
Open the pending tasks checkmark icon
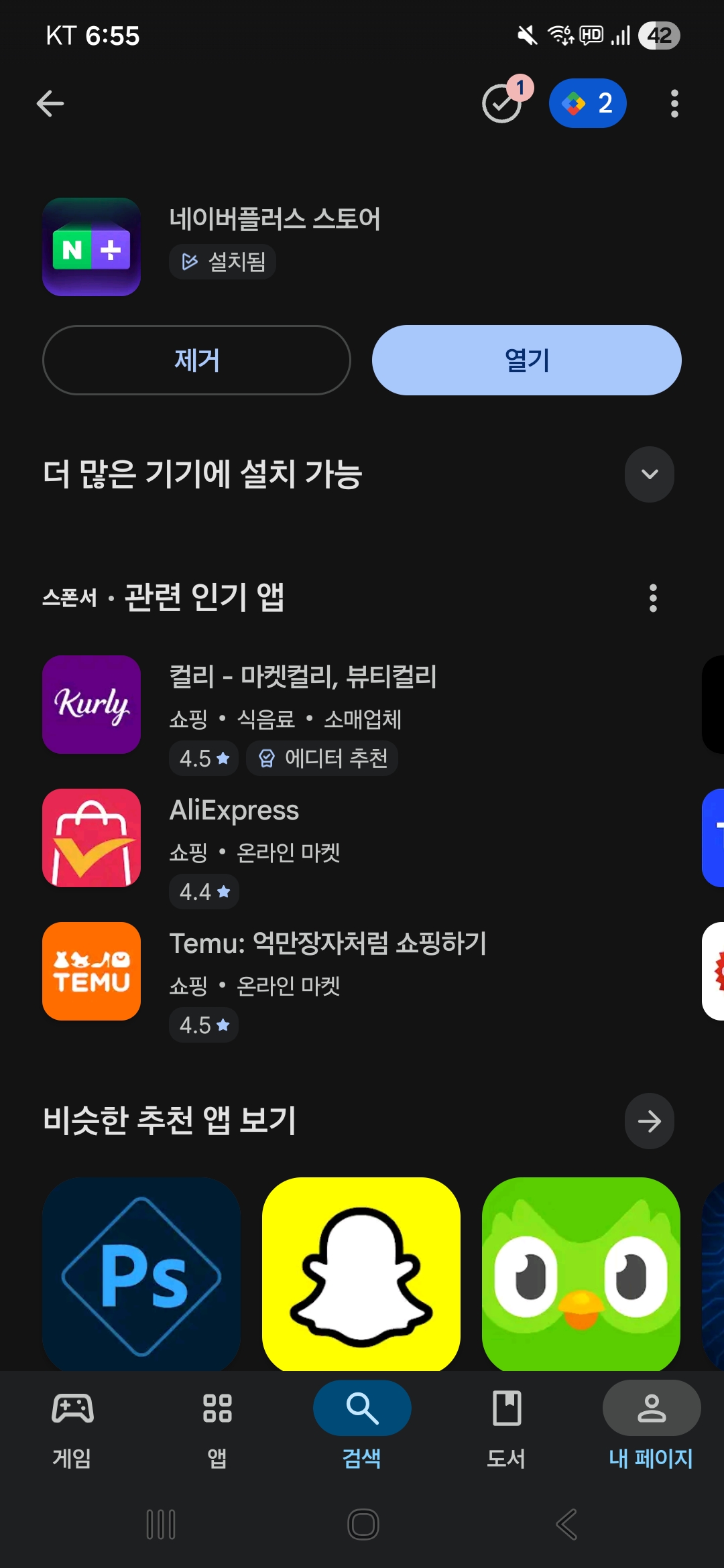[503, 103]
